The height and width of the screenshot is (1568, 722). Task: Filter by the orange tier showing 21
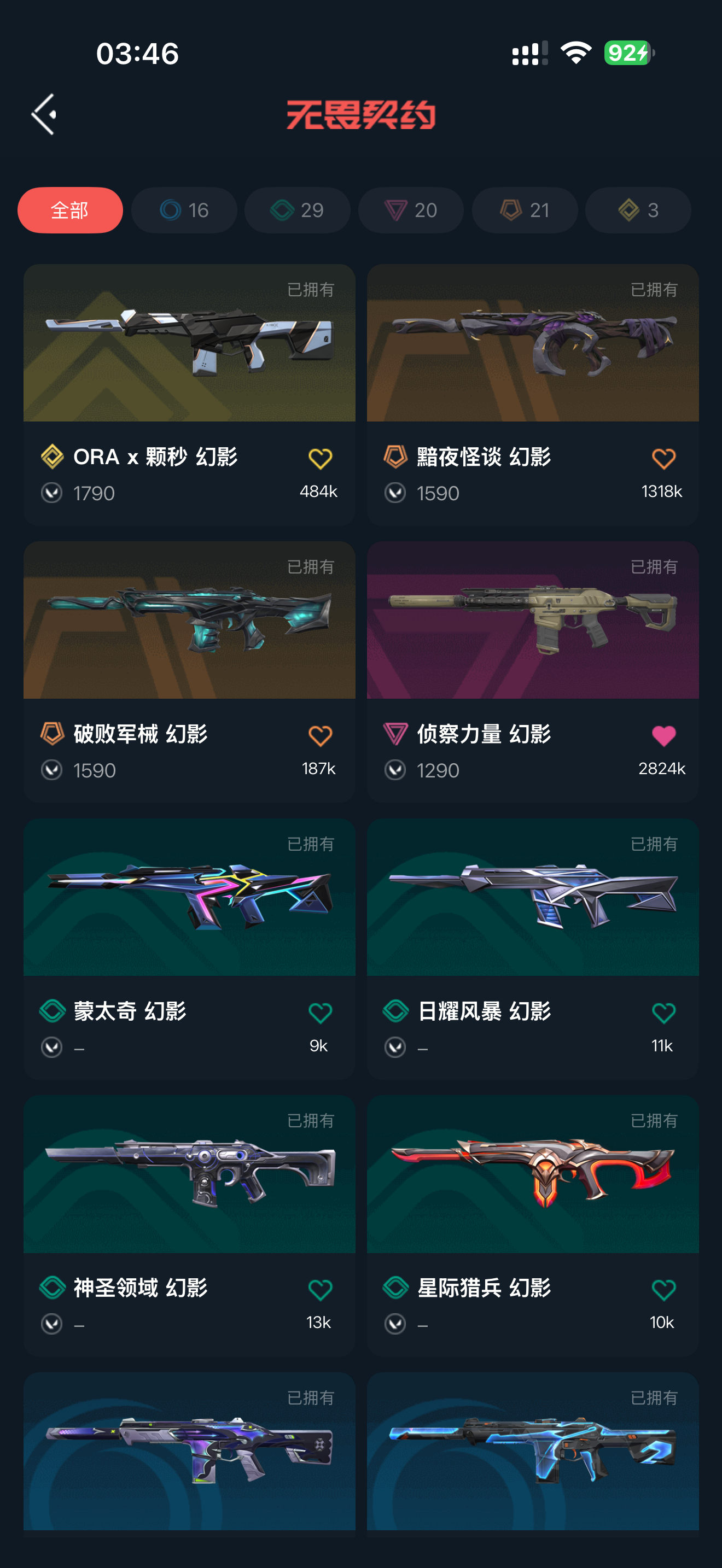point(524,210)
